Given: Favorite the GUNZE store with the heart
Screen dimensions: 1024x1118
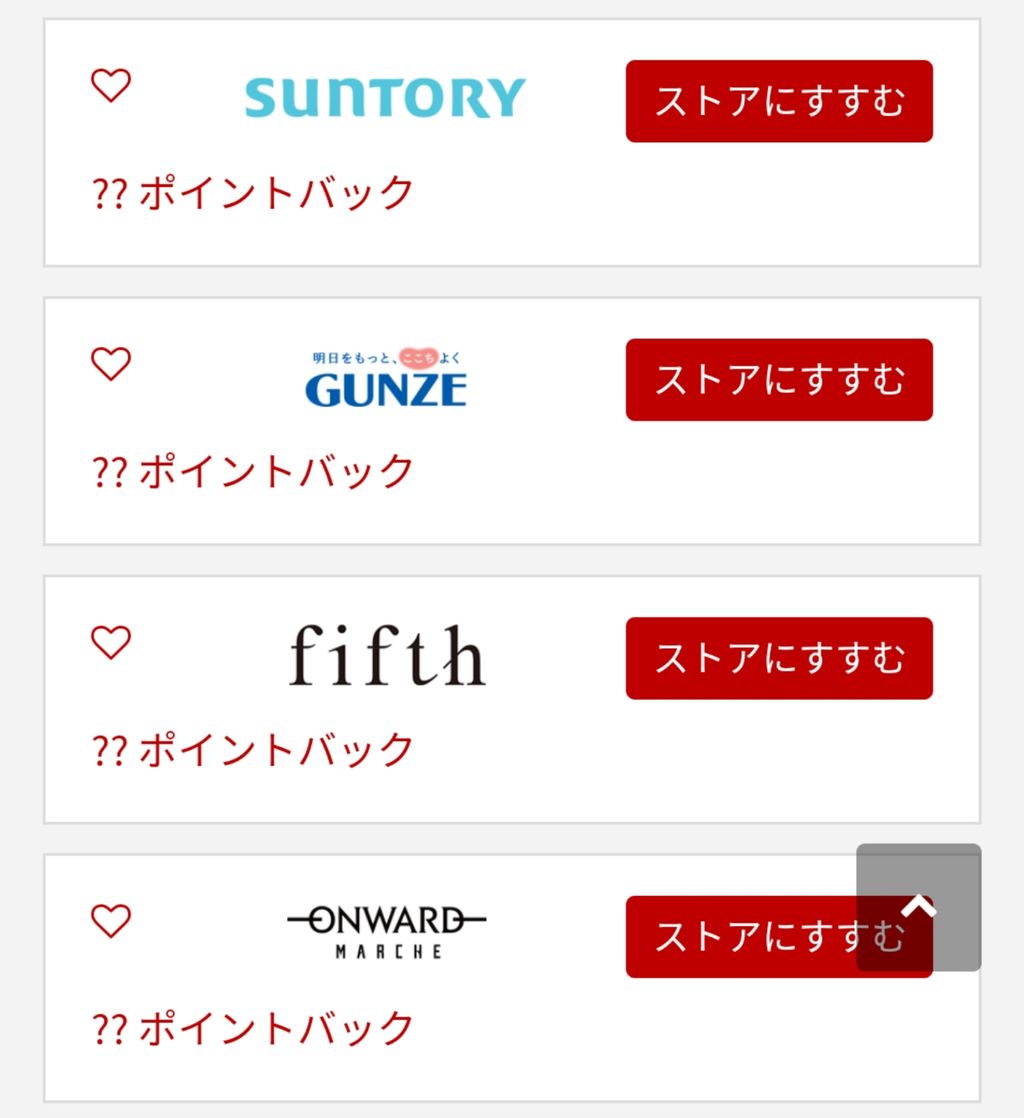Looking at the screenshot, I should pyautogui.click(x=111, y=364).
